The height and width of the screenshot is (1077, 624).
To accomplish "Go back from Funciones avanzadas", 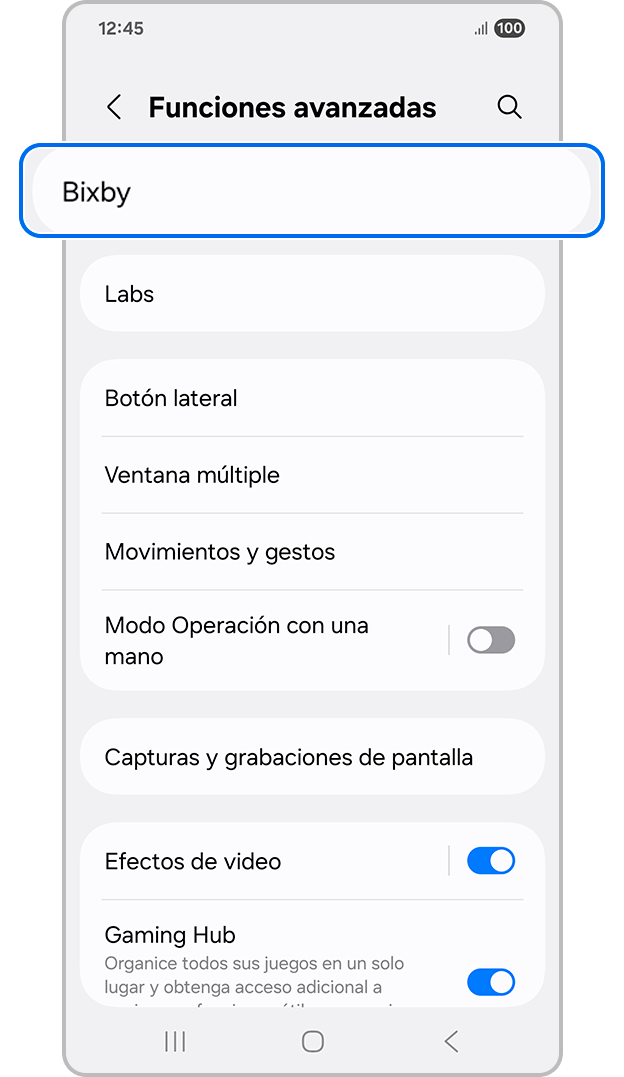I will 115,108.
